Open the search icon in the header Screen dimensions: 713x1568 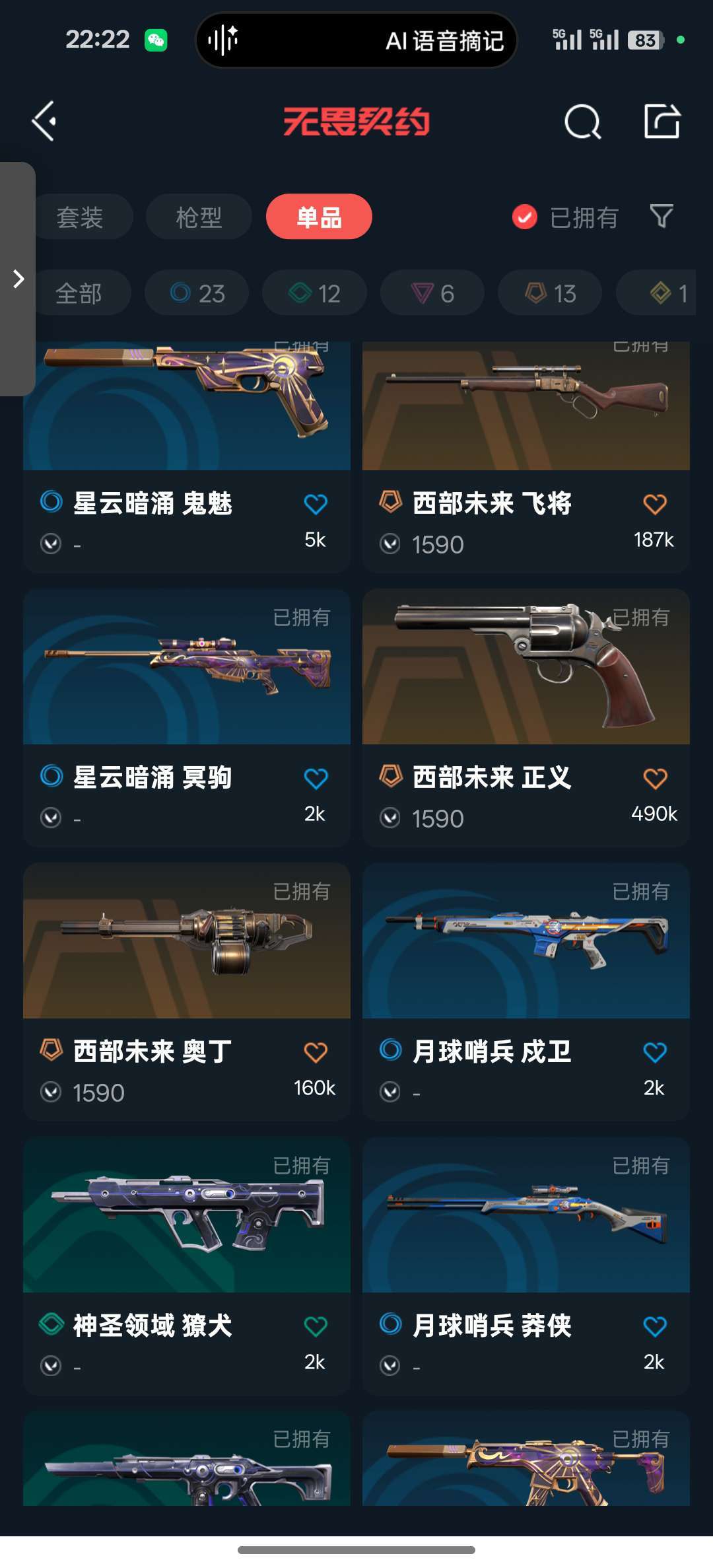point(582,122)
